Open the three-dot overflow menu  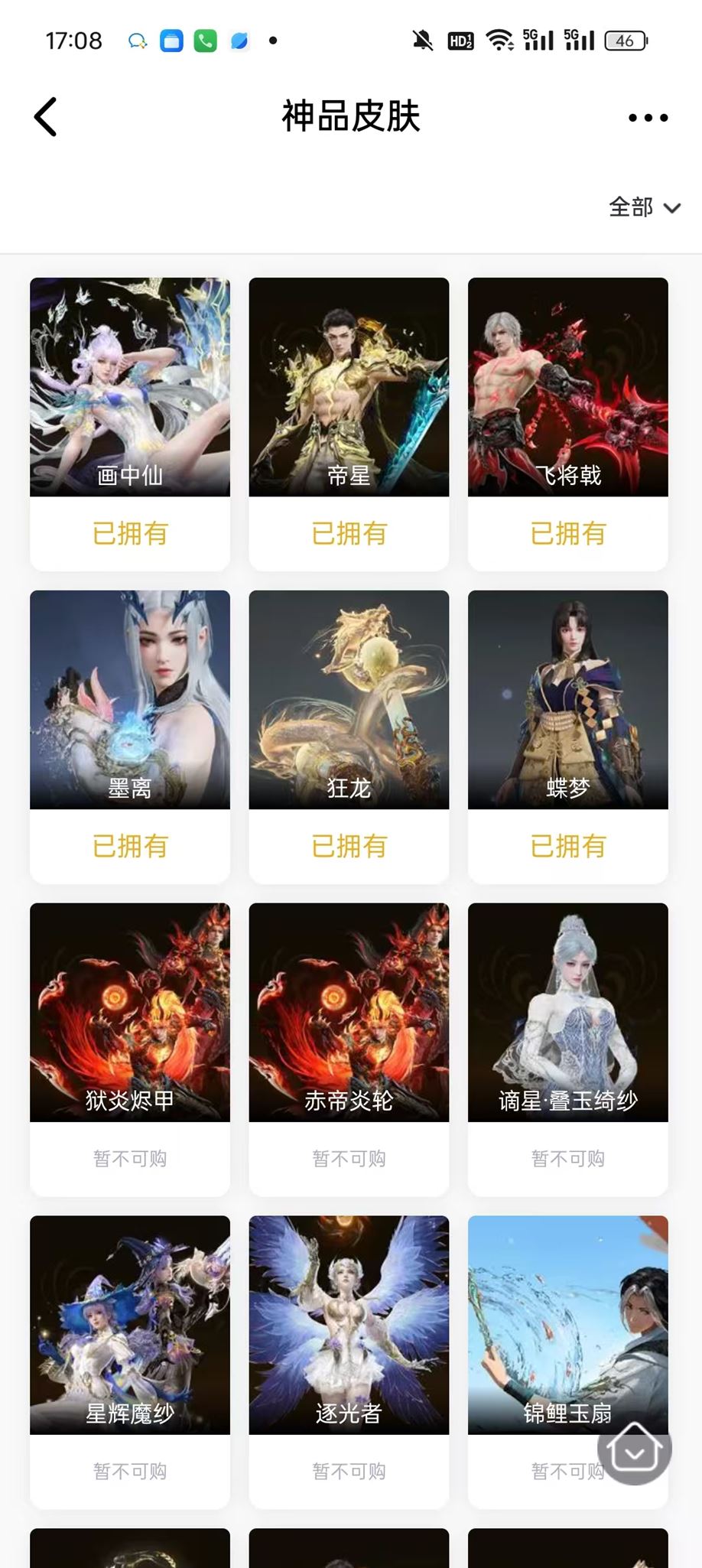(648, 118)
